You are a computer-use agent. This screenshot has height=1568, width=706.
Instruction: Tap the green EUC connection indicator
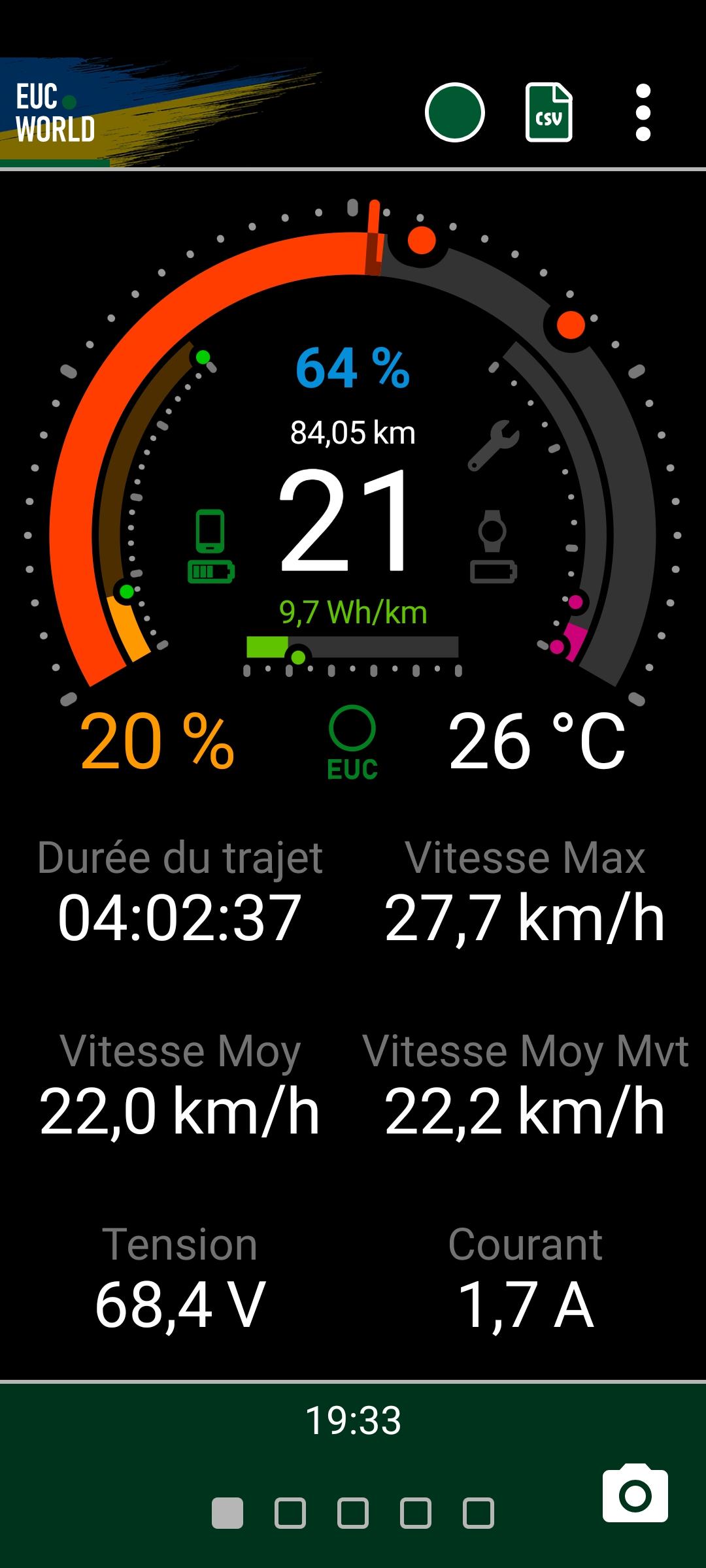pos(352,743)
